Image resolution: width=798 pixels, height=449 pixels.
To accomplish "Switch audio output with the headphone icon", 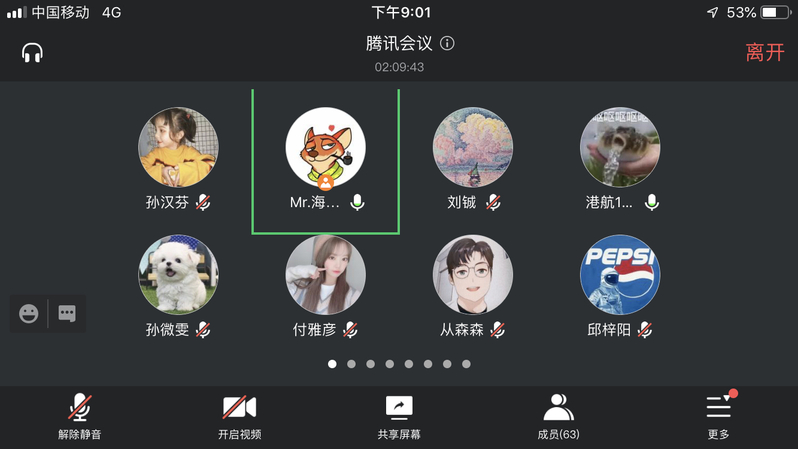I will tap(32, 53).
